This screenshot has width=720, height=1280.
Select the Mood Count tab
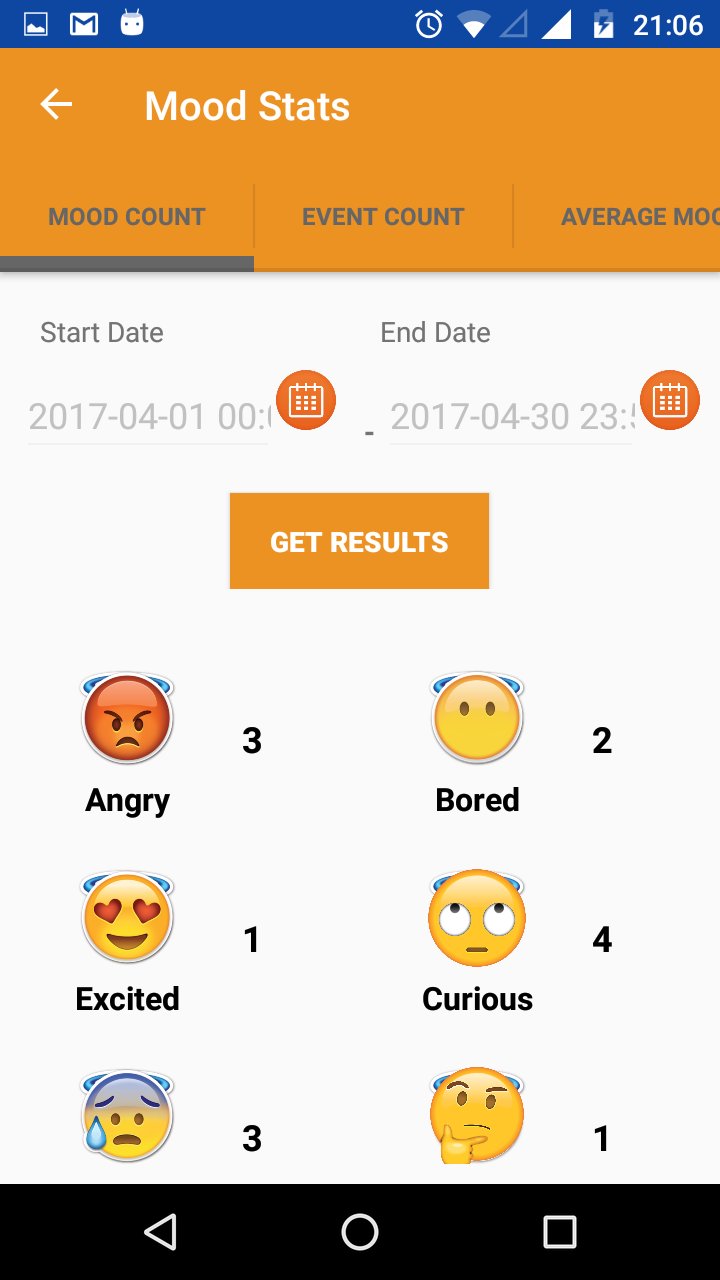coord(127,217)
